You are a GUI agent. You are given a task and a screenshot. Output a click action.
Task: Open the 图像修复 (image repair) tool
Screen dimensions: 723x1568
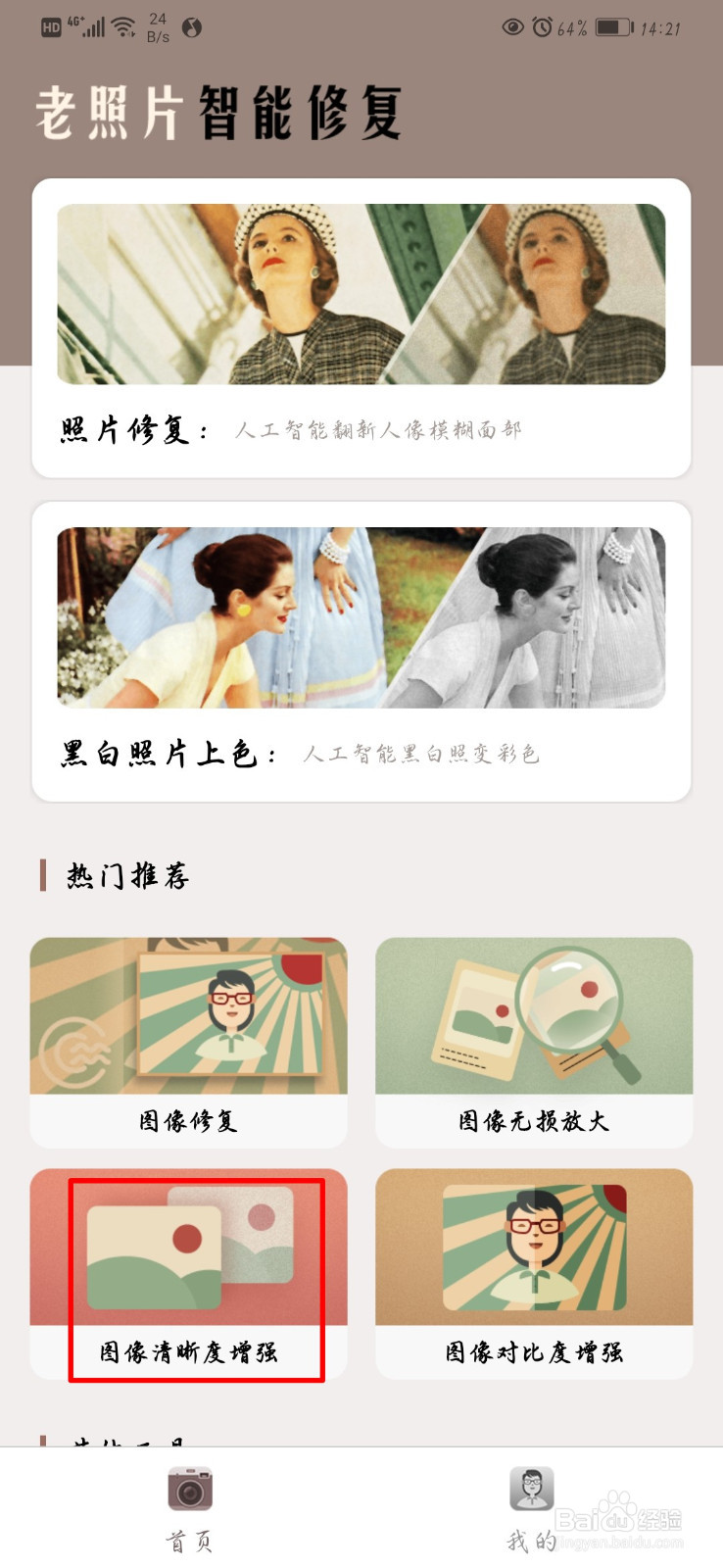click(187, 1039)
